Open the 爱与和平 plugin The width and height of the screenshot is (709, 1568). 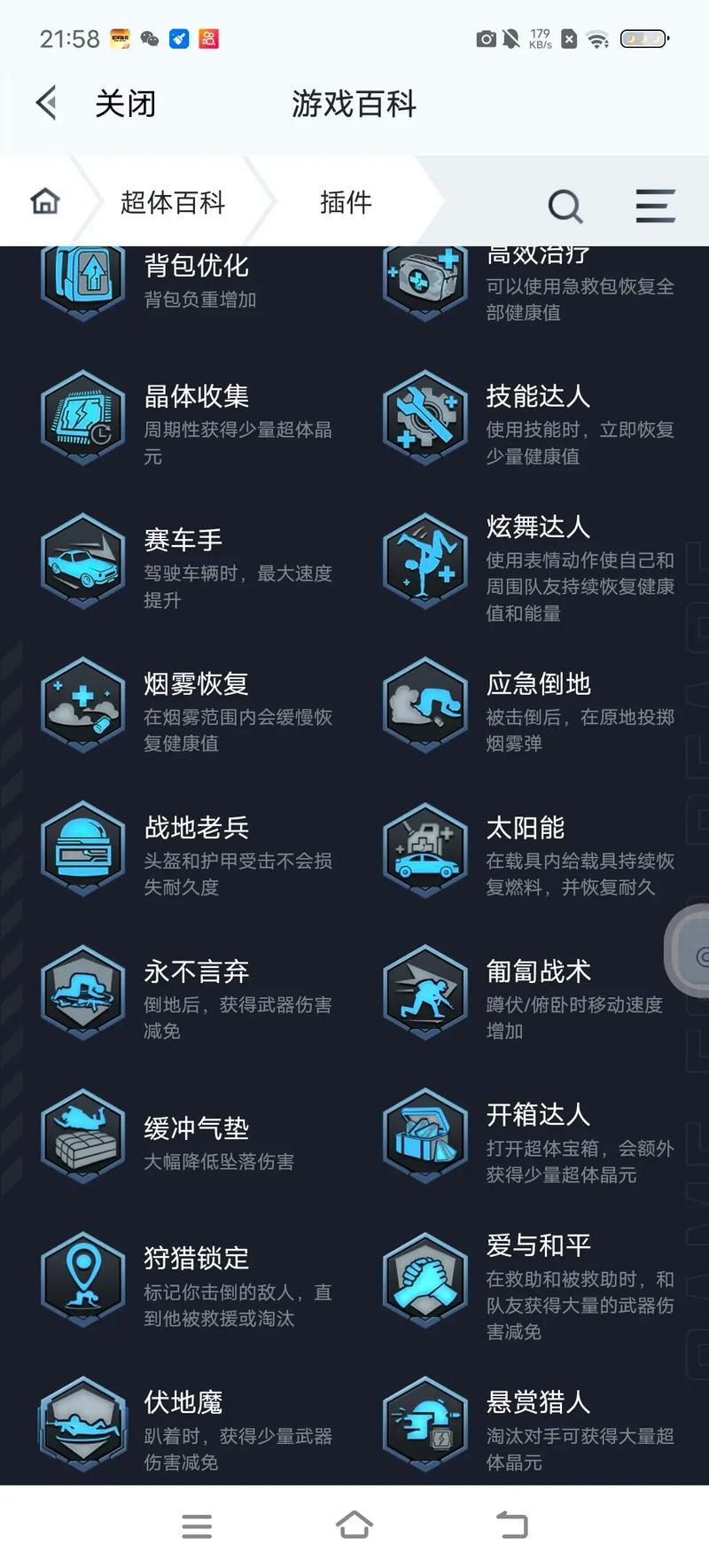click(x=538, y=1245)
